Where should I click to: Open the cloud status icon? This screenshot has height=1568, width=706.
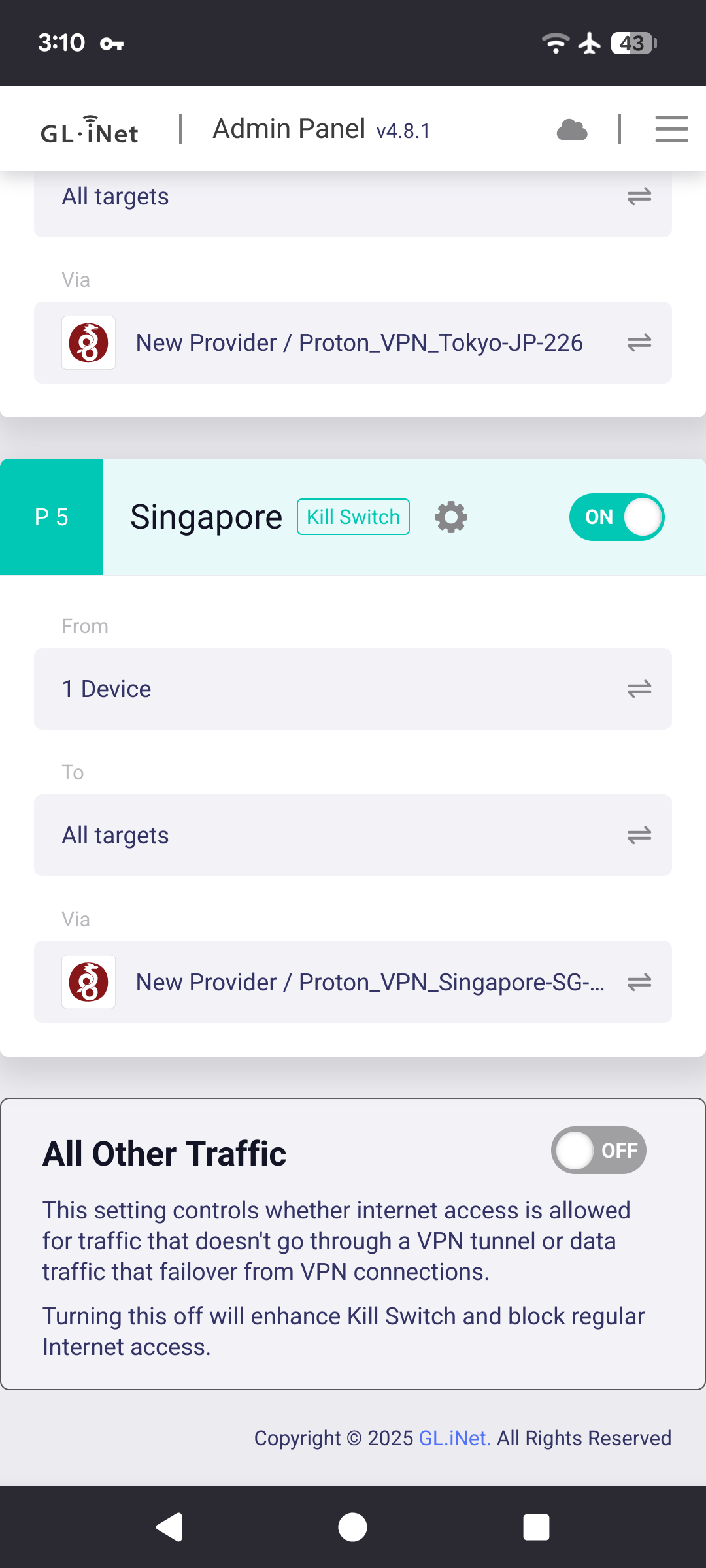click(x=572, y=129)
